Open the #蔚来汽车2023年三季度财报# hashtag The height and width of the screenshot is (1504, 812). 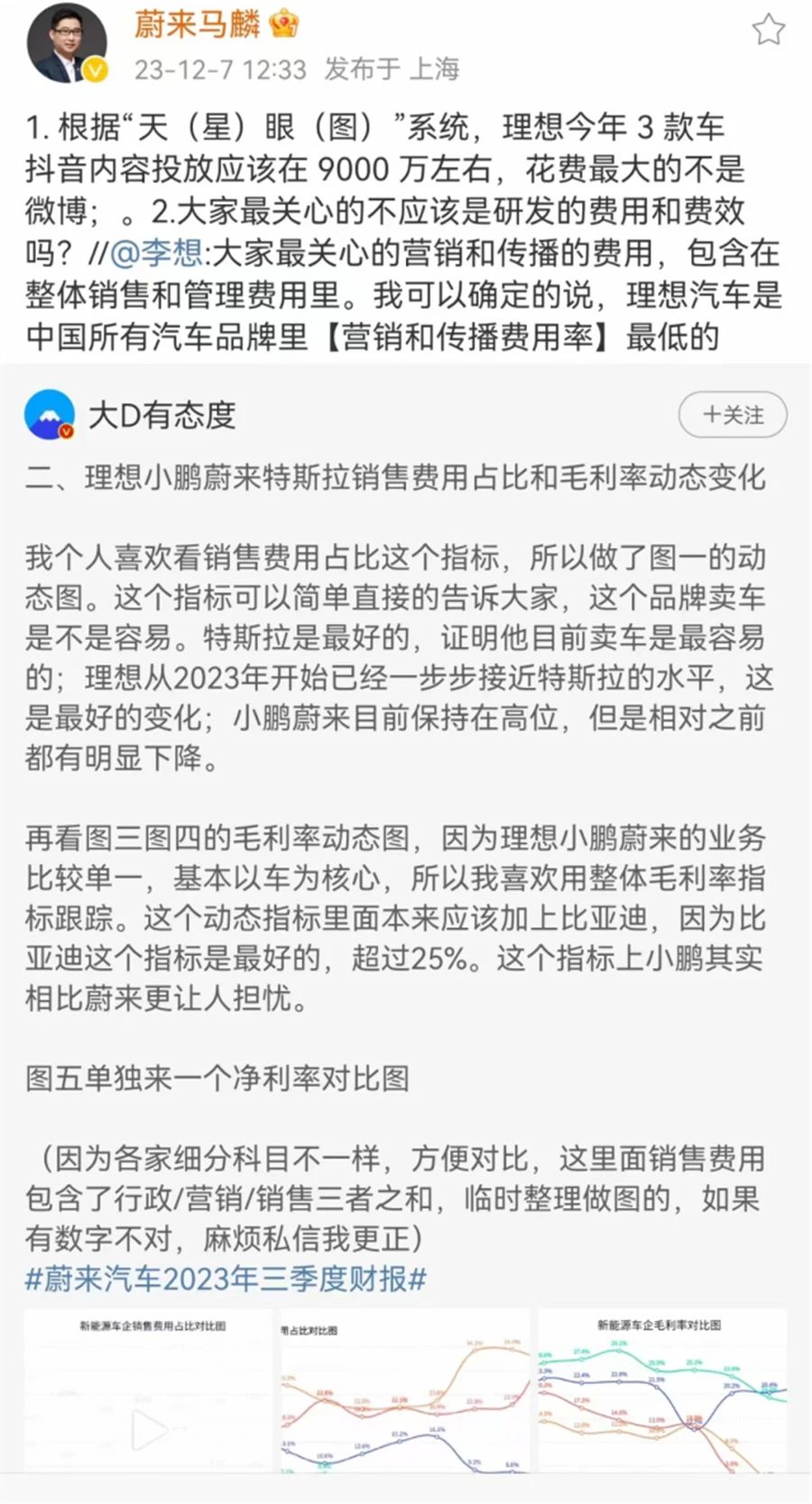coord(226,1278)
